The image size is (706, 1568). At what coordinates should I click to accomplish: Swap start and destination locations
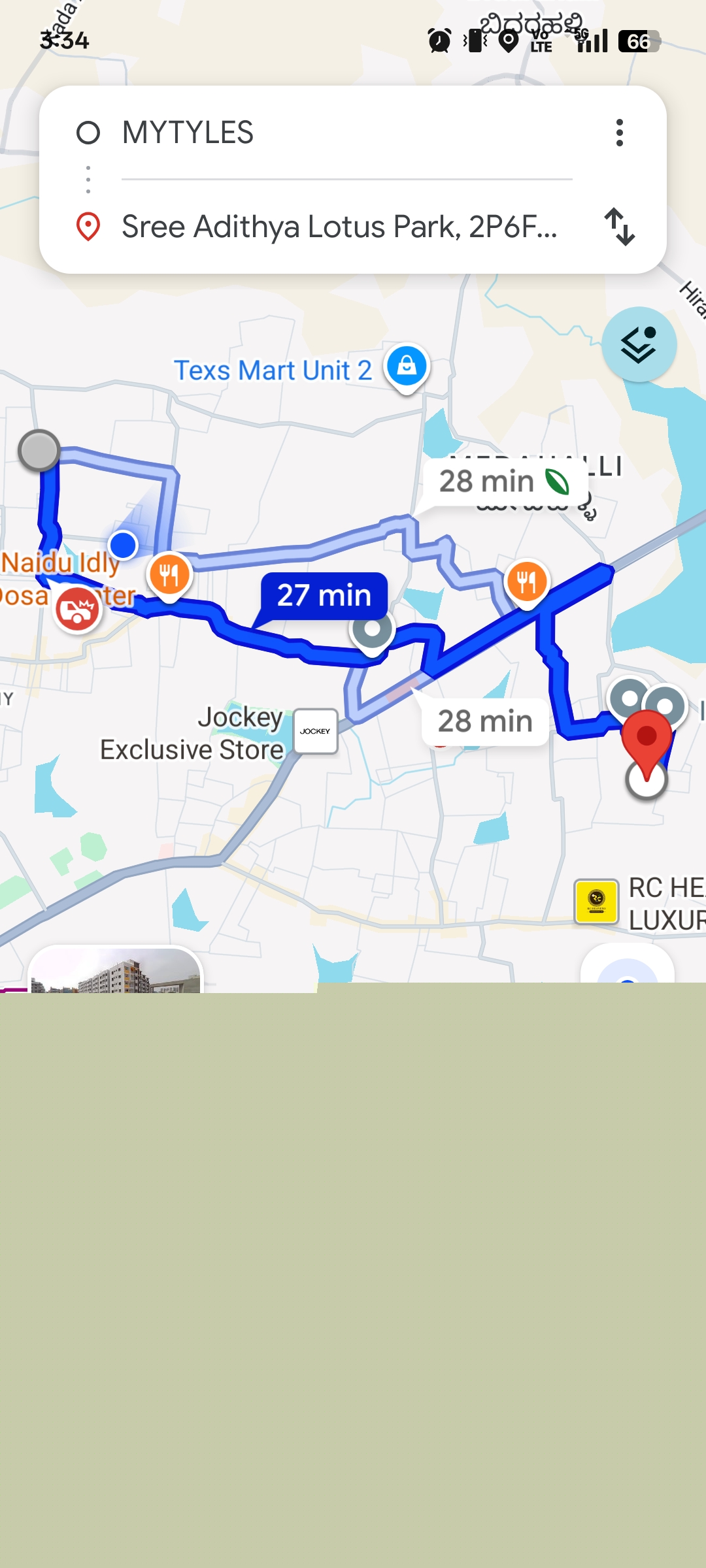click(619, 227)
